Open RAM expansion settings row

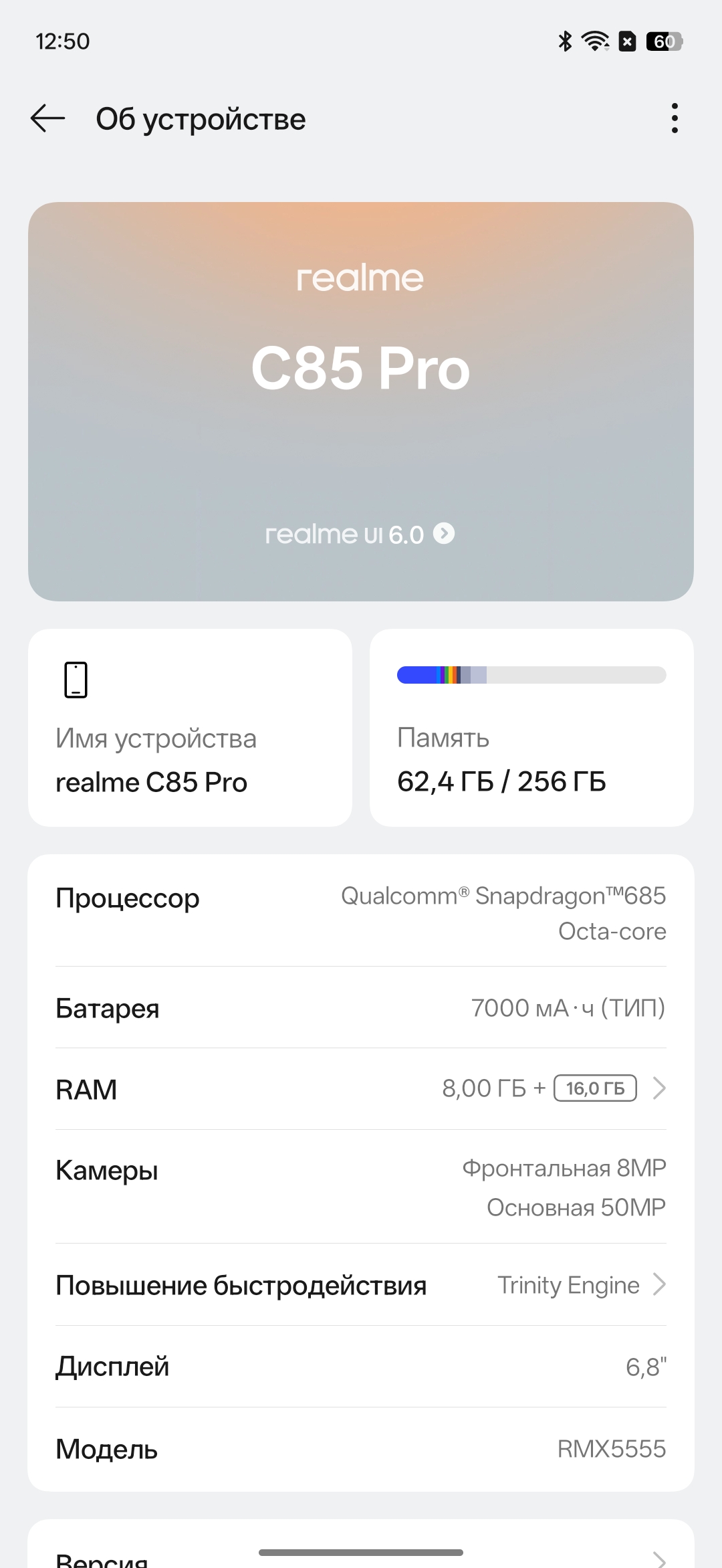coord(361,1089)
